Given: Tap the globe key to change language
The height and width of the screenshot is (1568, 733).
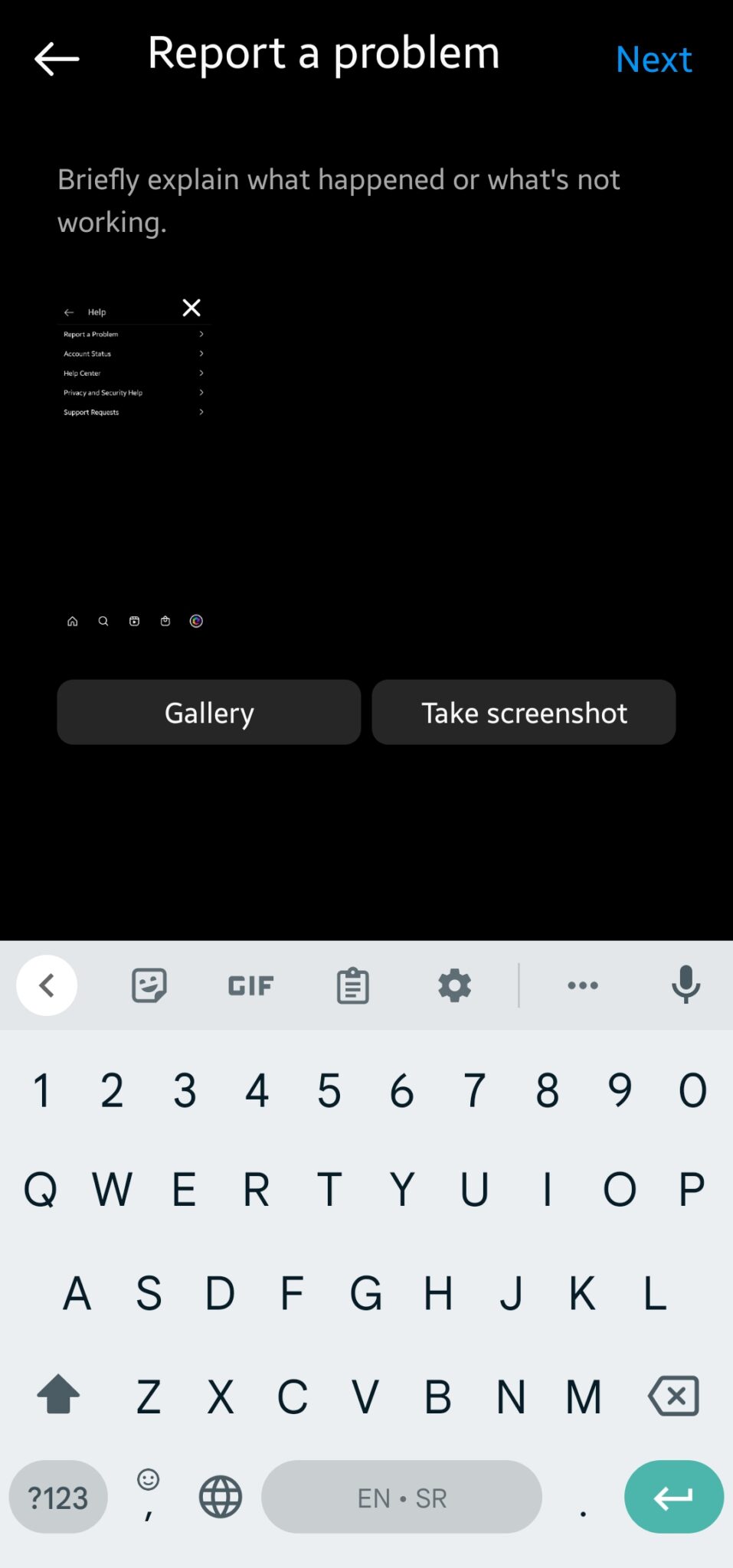Looking at the screenshot, I should [221, 1497].
